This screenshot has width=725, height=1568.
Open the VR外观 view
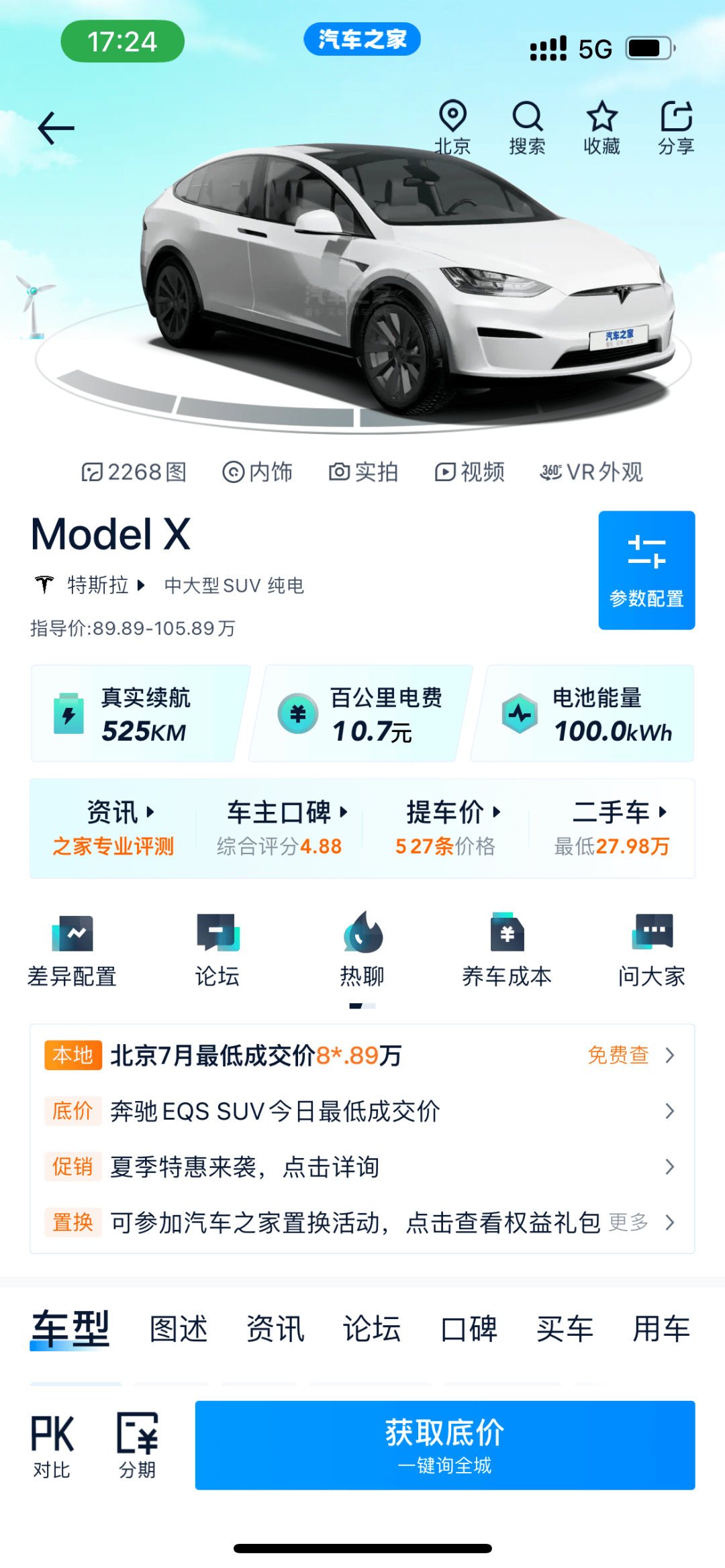click(x=591, y=472)
